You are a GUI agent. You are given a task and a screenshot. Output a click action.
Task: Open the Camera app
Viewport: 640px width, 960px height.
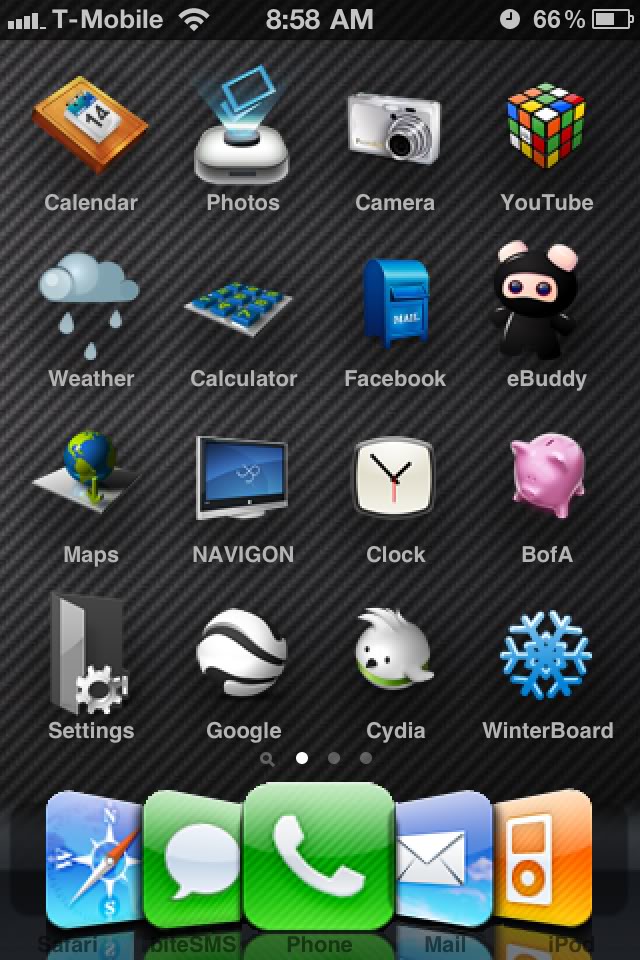394,130
